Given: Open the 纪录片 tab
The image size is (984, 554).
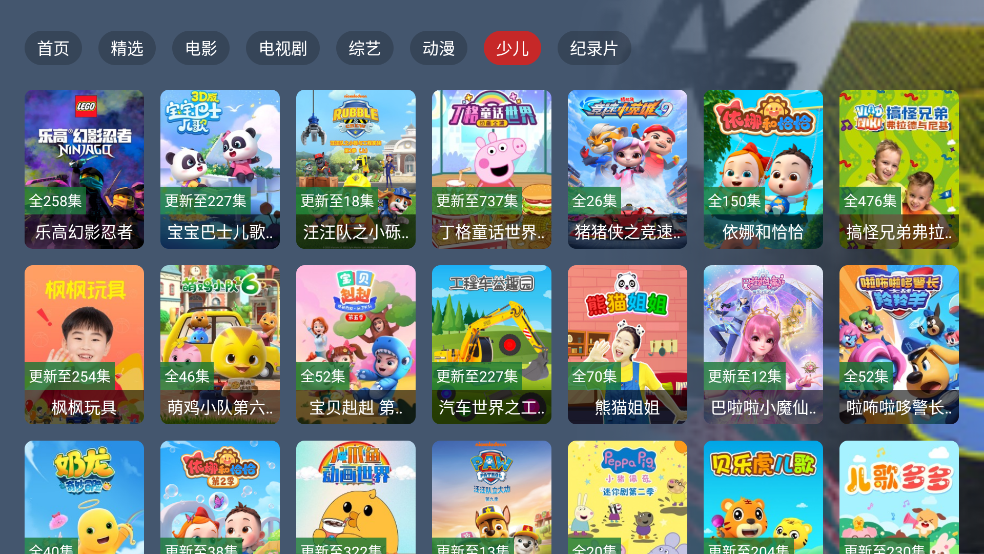Looking at the screenshot, I should [x=594, y=48].
